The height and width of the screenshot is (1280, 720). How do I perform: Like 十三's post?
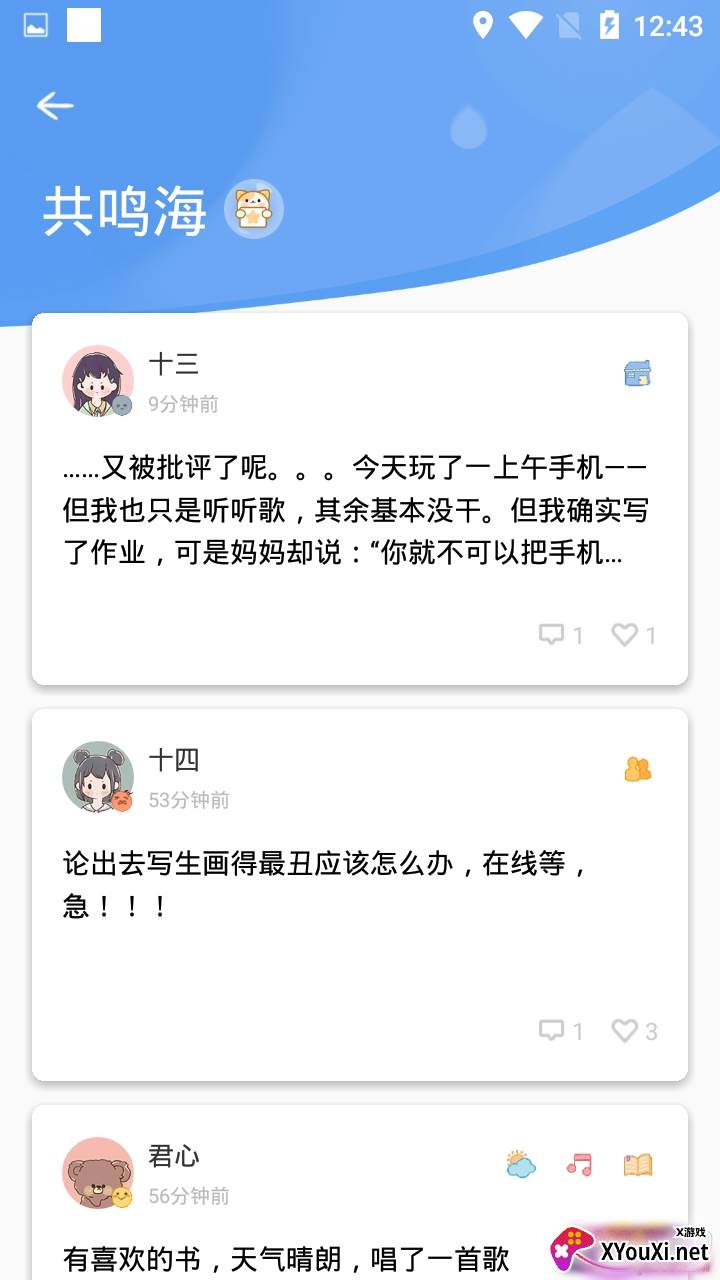[634, 634]
